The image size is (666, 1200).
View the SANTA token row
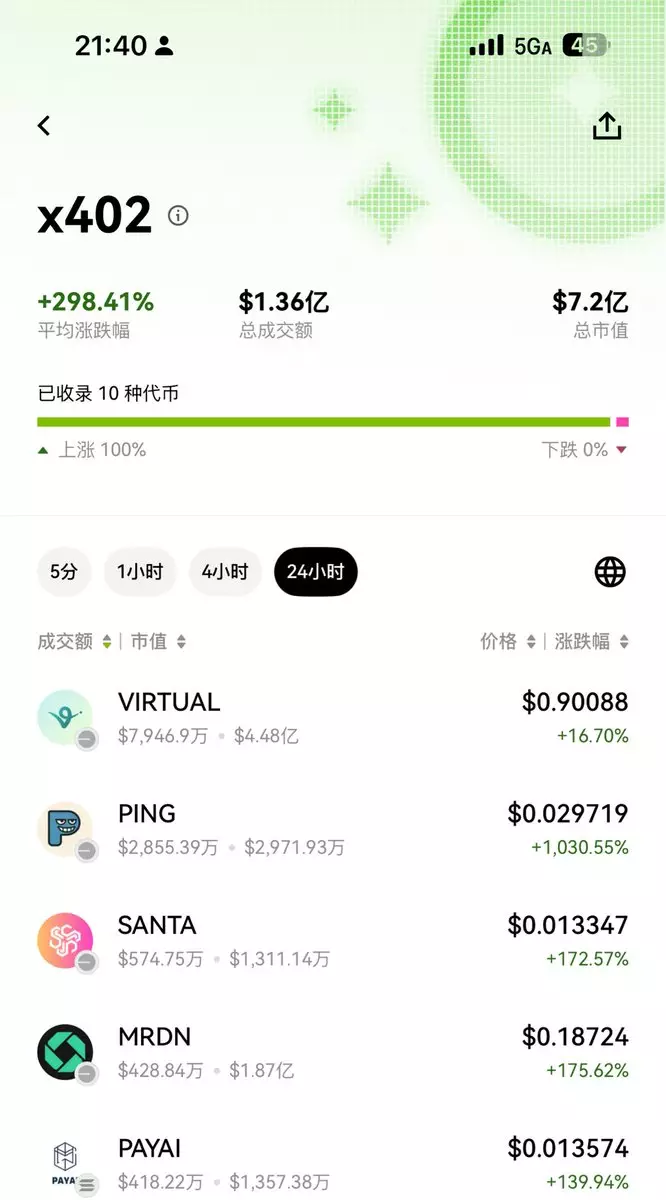333,941
